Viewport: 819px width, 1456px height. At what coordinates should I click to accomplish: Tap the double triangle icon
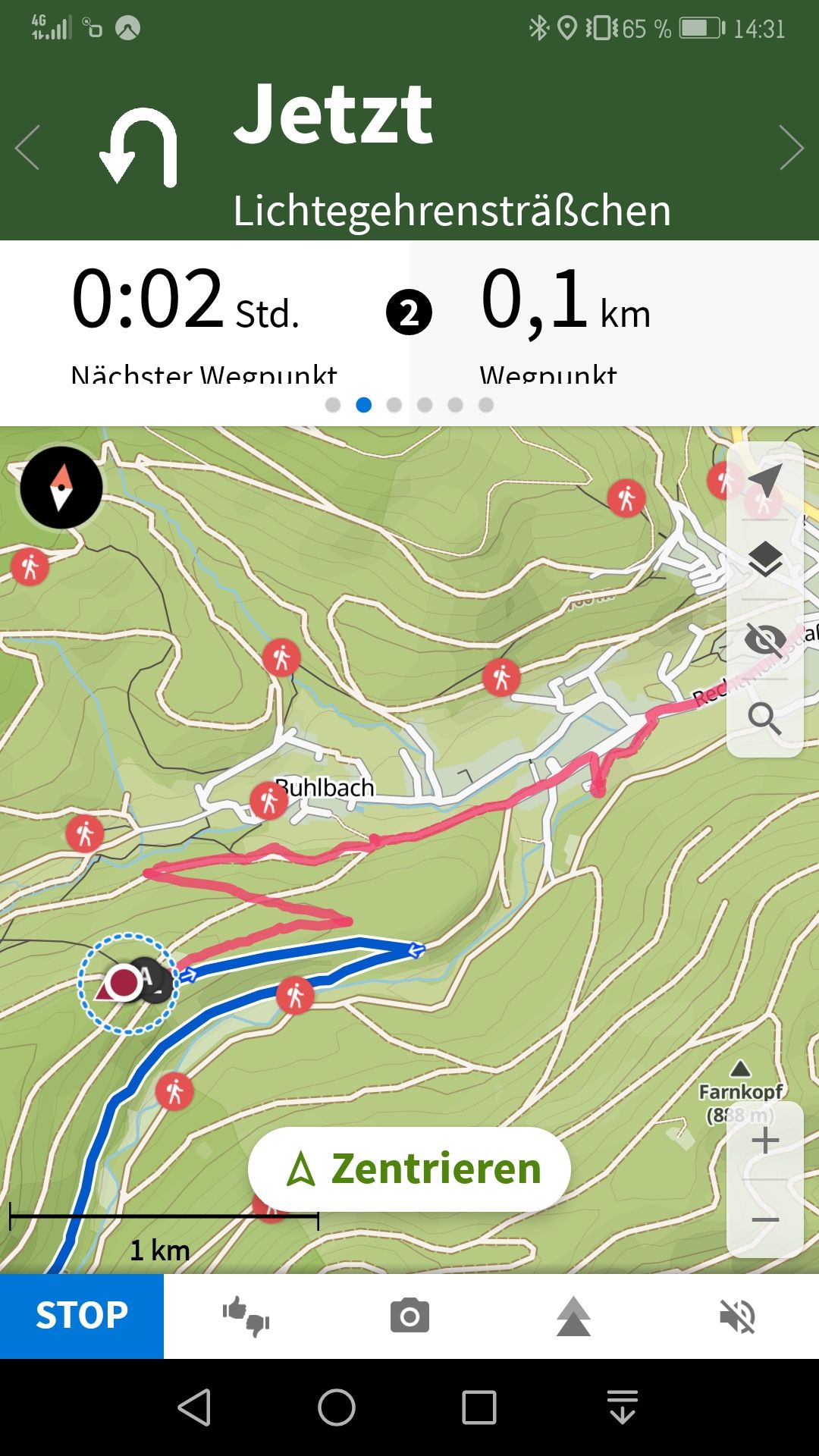pos(573,1316)
